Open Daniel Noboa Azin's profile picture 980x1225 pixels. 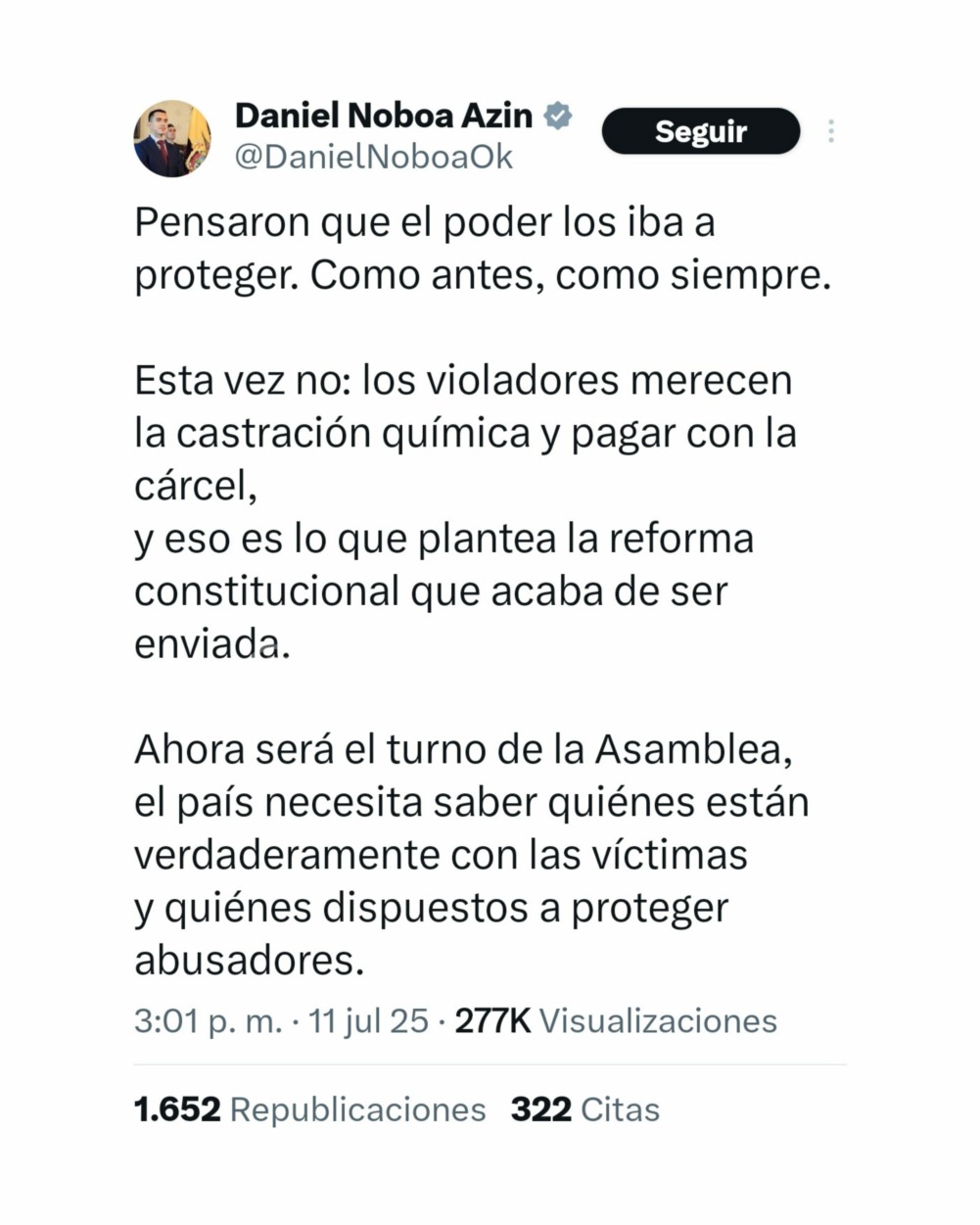pos(172,138)
